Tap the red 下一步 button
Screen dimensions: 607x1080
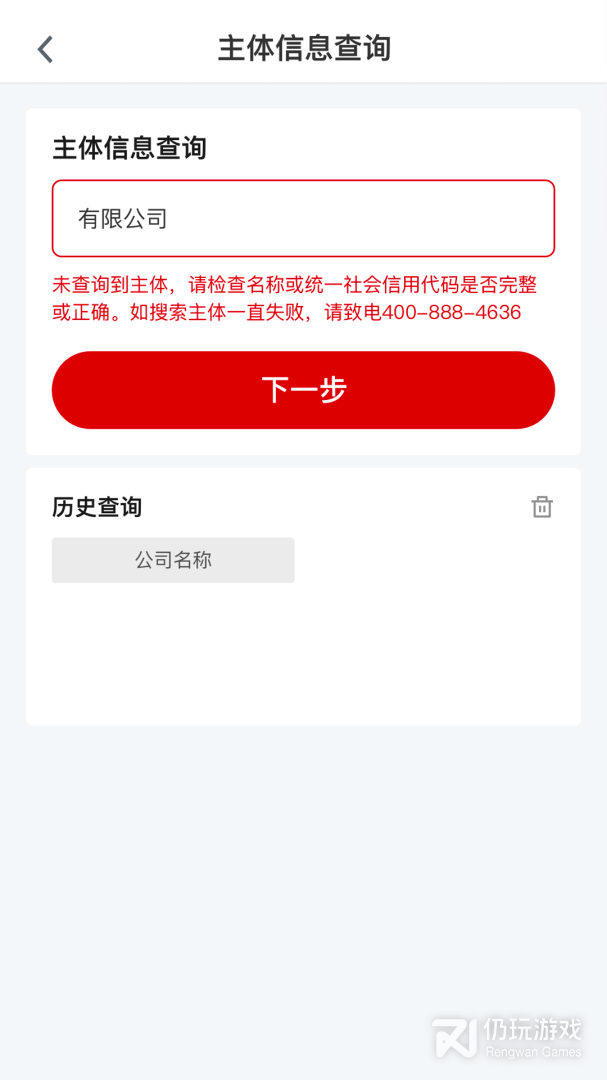(x=303, y=390)
